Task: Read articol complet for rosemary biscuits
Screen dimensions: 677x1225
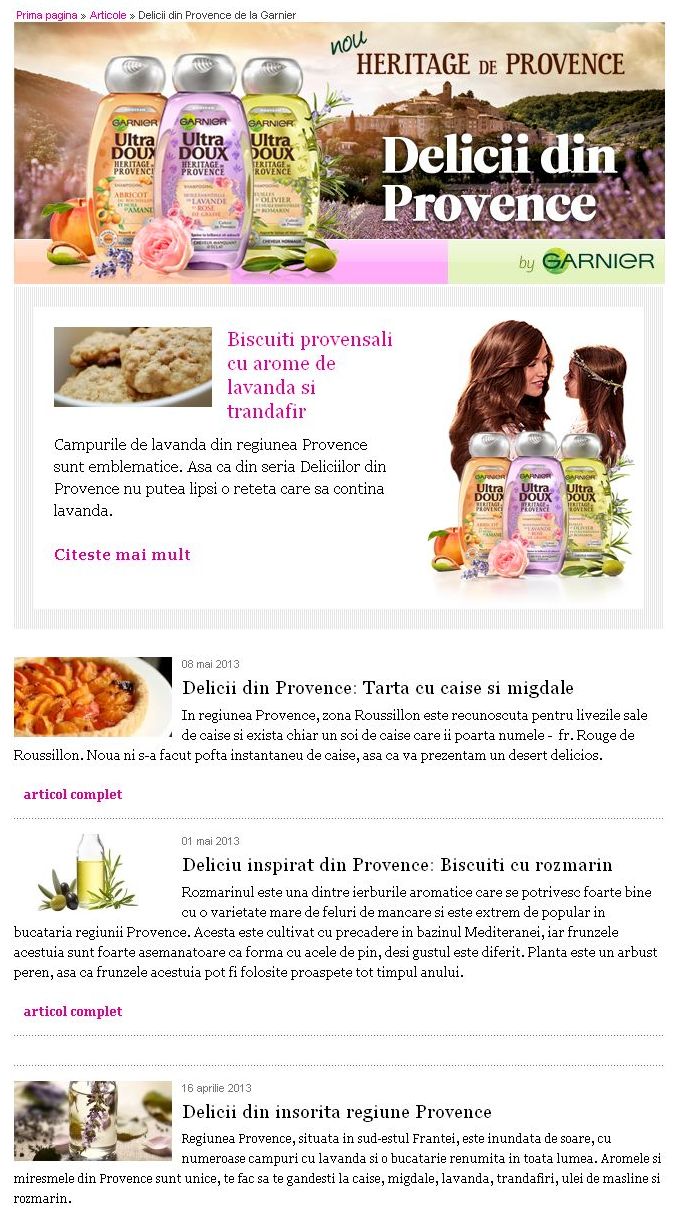Action: (73, 1011)
